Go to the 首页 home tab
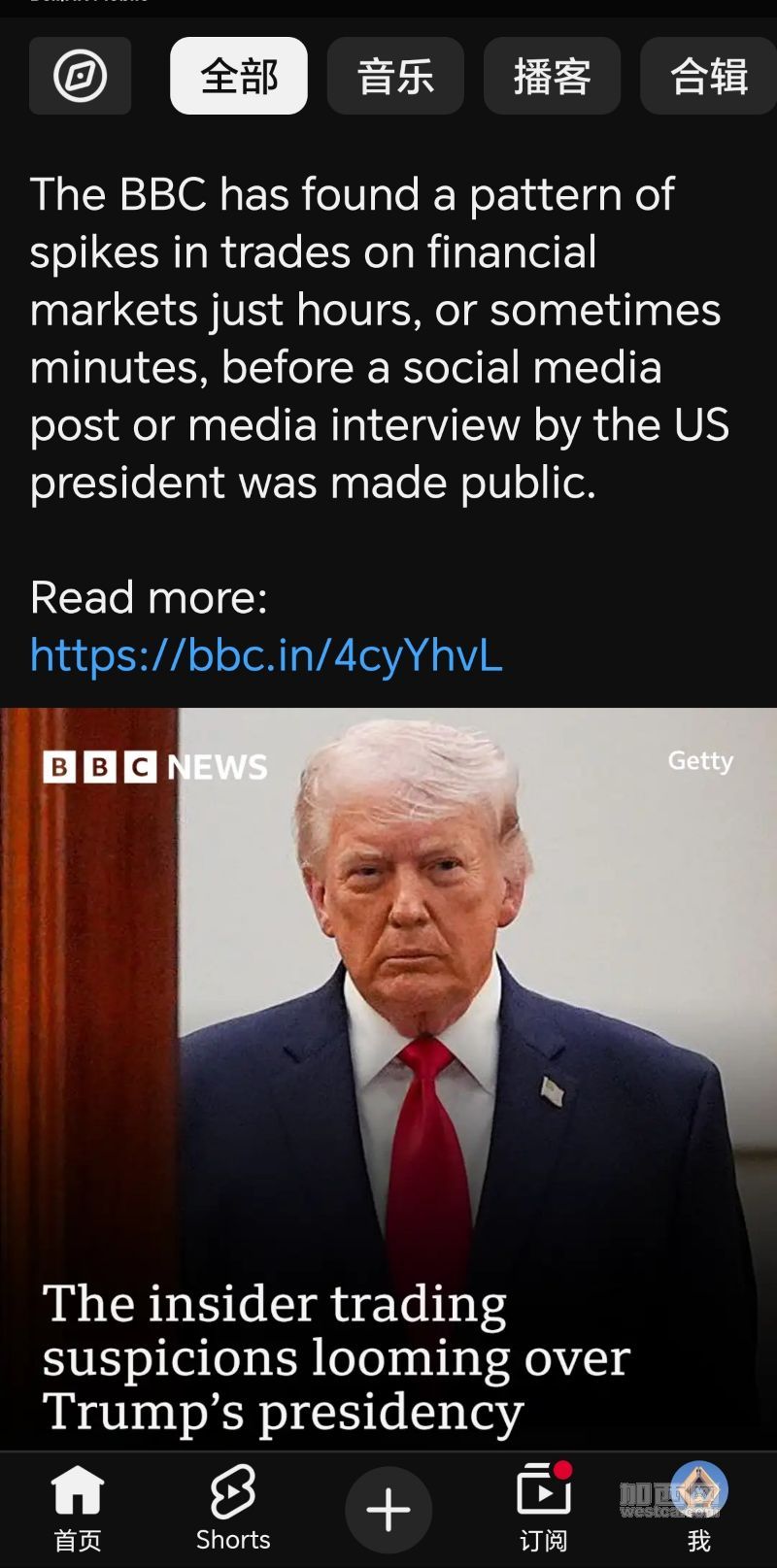This screenshot has height=1568, width=777. point(78,1508)
